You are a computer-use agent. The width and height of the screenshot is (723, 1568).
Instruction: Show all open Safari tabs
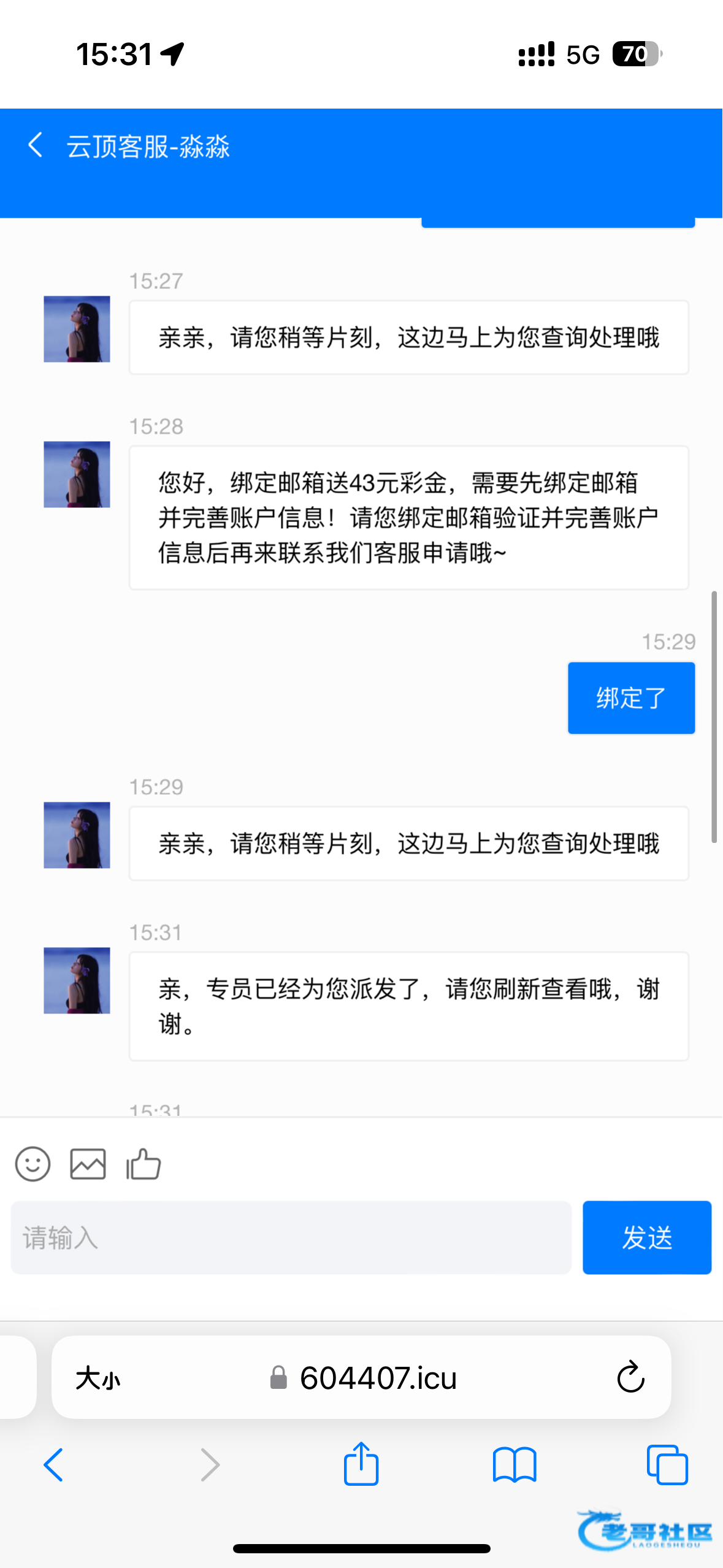667,1465
